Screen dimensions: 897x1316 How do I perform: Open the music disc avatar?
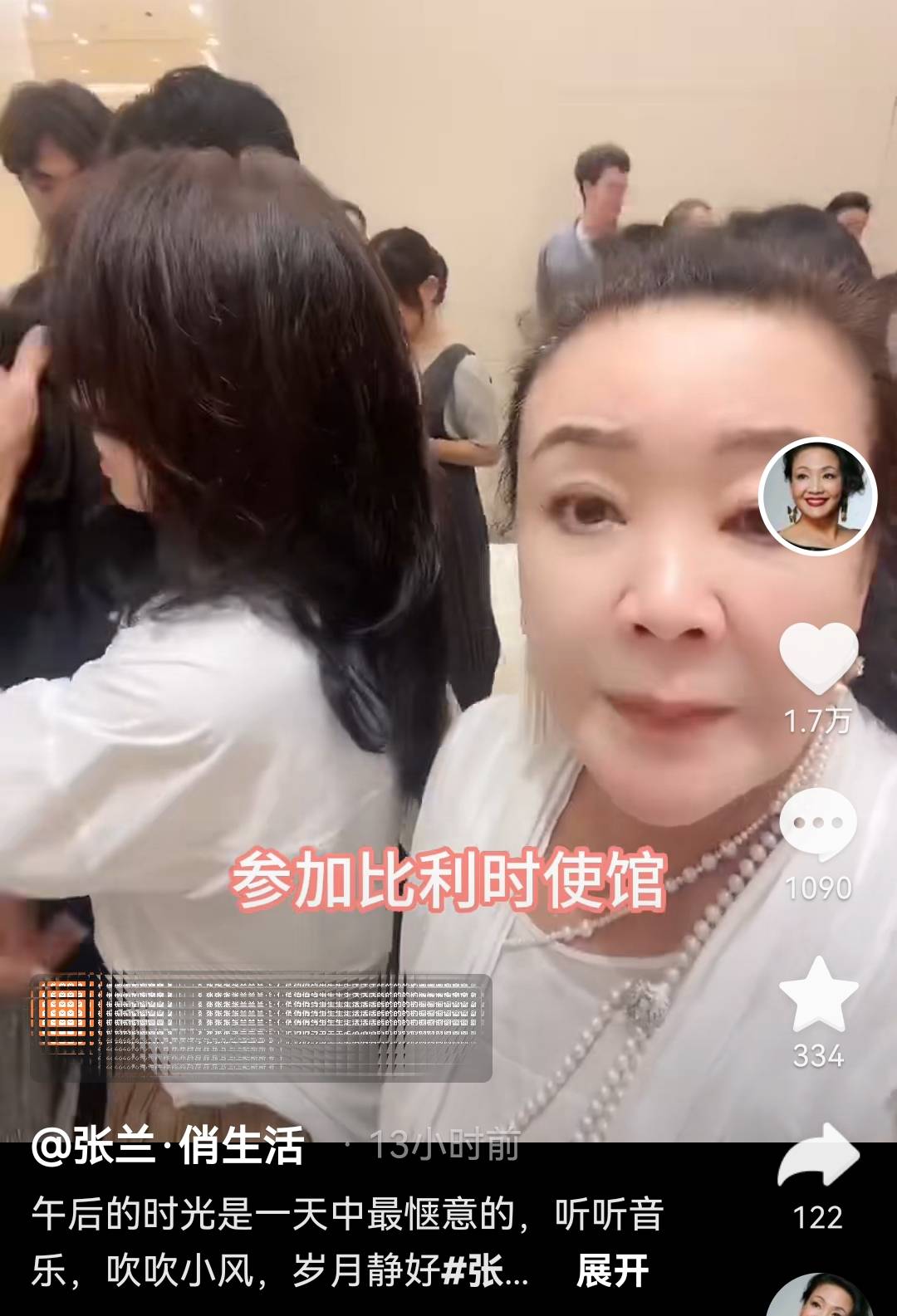click(x=819, y=1297)
